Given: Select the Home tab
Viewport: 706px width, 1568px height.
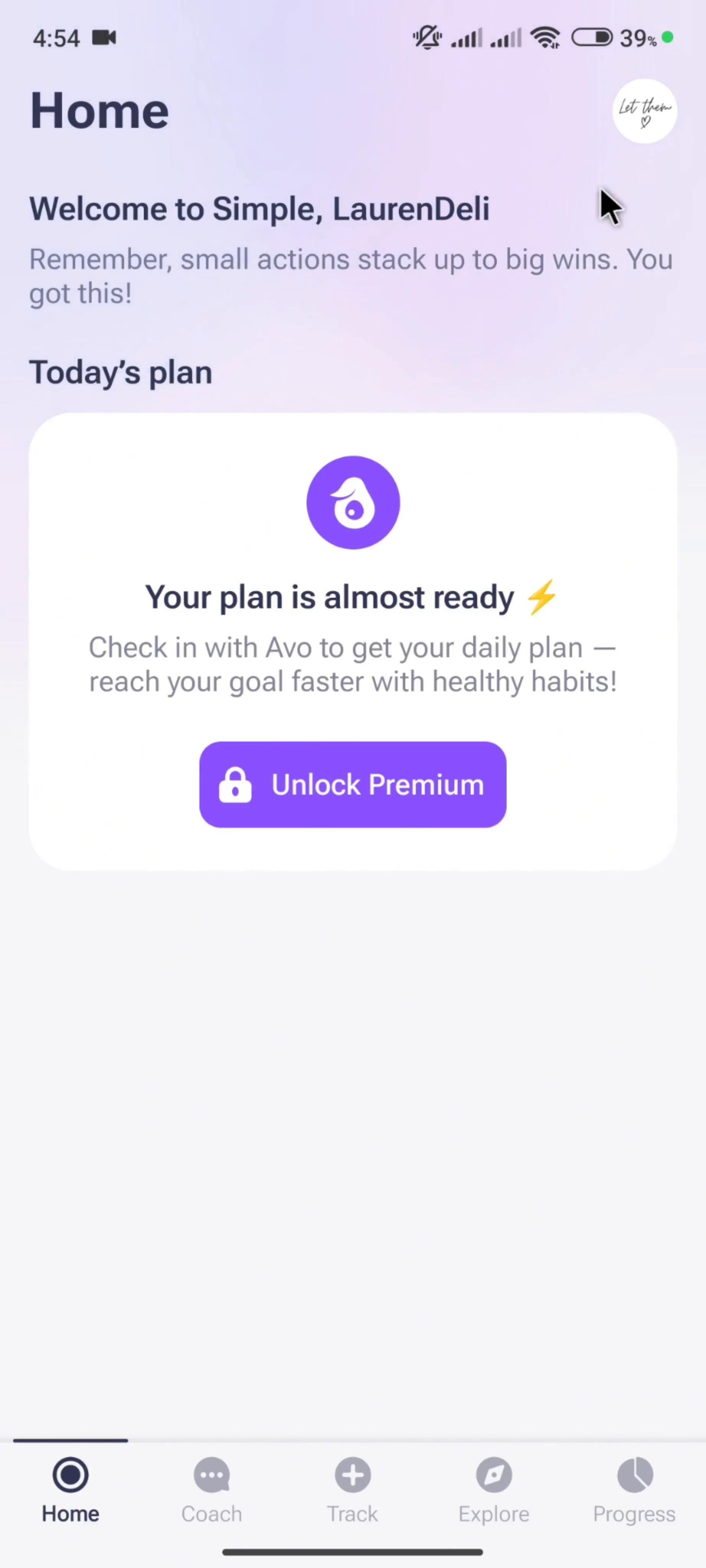Looking at the screenshot, I should pyautogui.click(x=70, y=1489).
